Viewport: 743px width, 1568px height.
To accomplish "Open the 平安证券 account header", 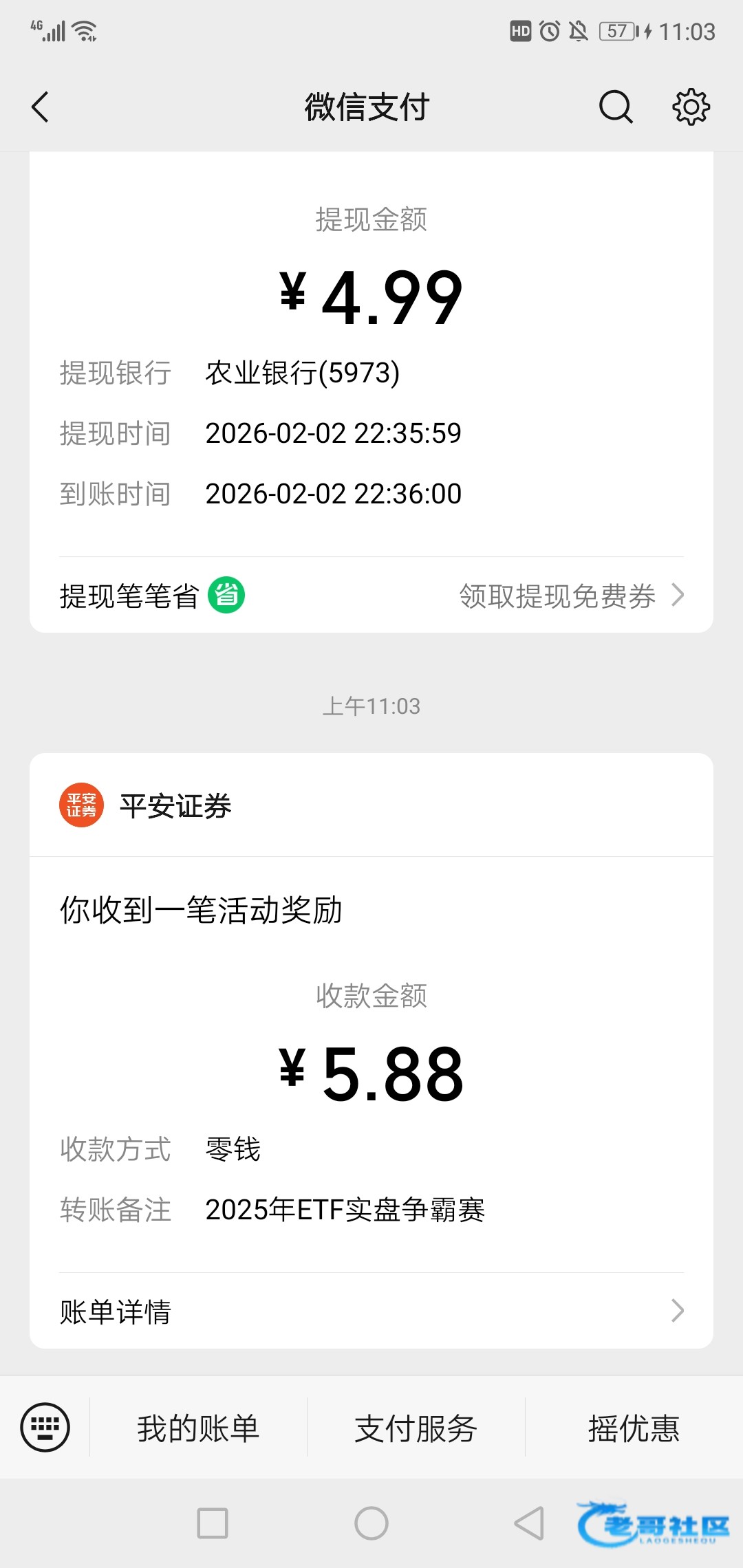I will [x=175, y=806].
